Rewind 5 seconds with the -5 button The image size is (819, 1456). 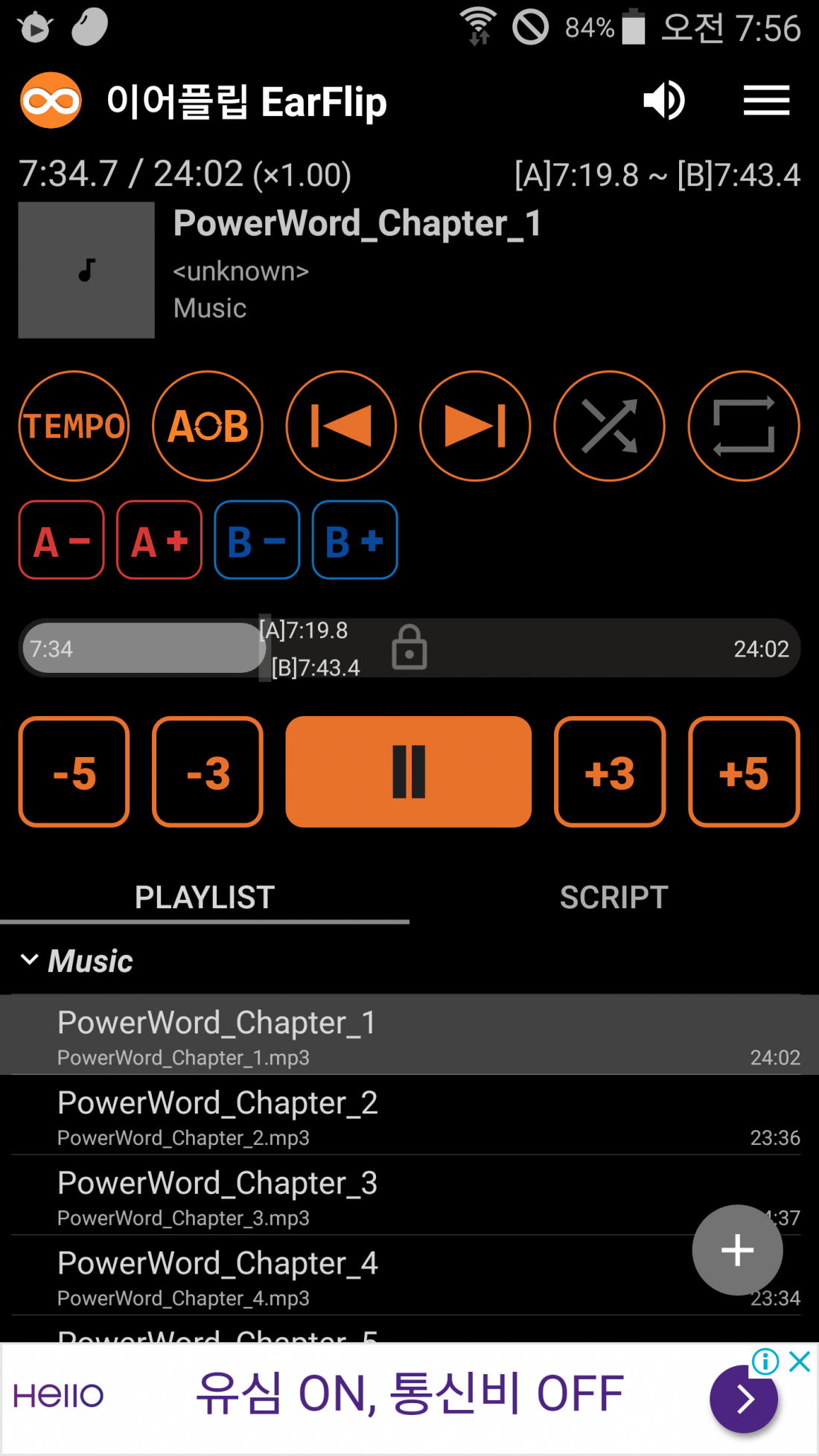point(74,772)
